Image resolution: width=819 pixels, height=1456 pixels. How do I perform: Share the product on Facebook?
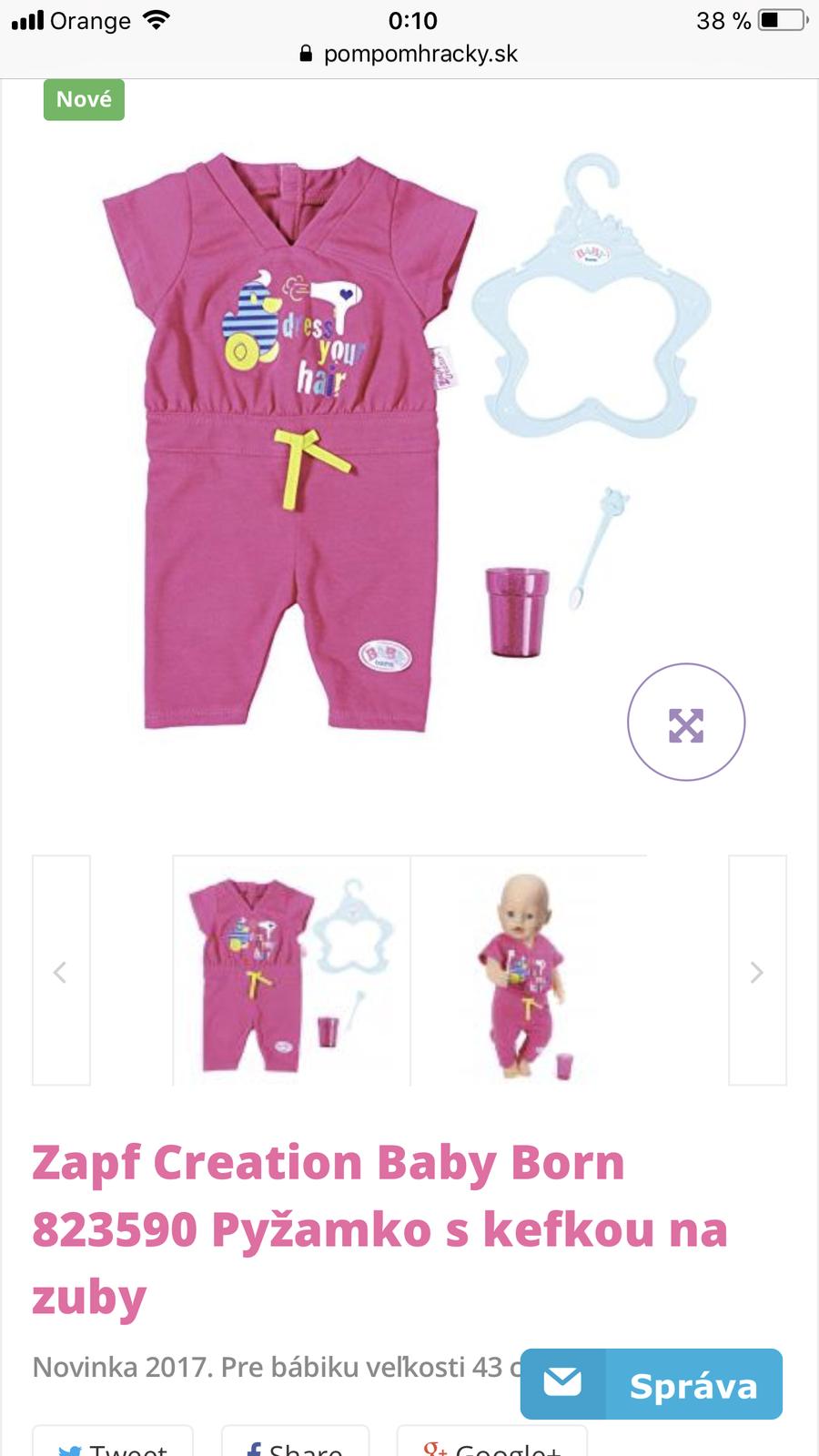pos(295,1442)
